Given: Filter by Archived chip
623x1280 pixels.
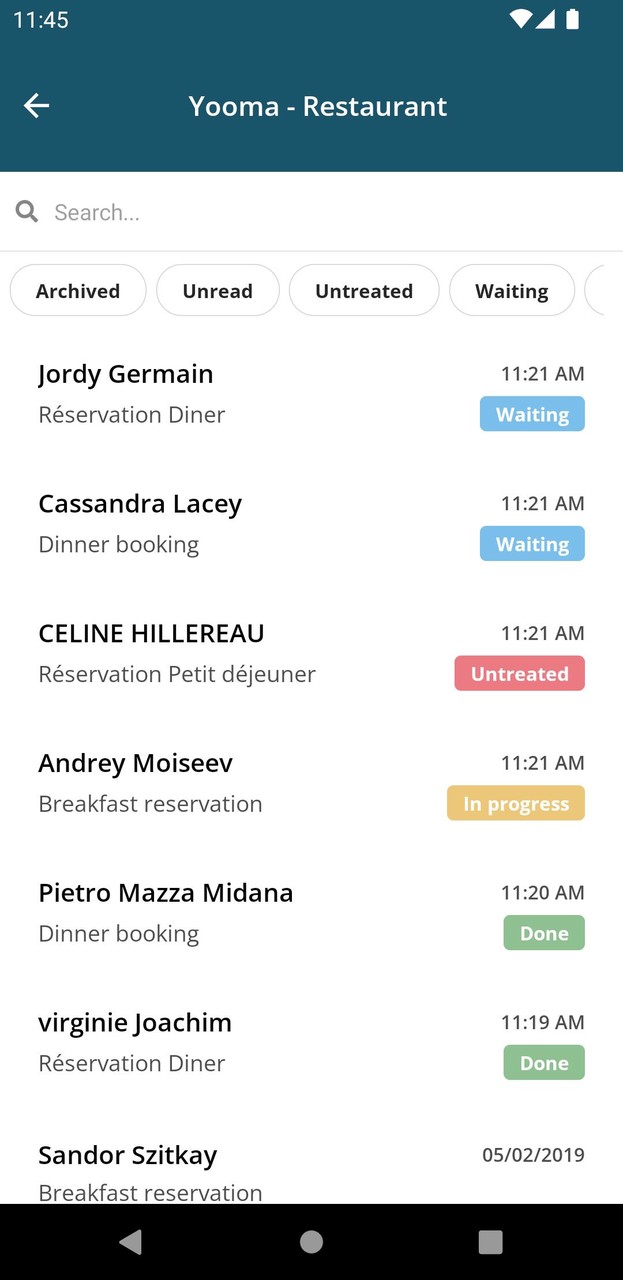Looking at the screenshot, I should click(78, 291).
